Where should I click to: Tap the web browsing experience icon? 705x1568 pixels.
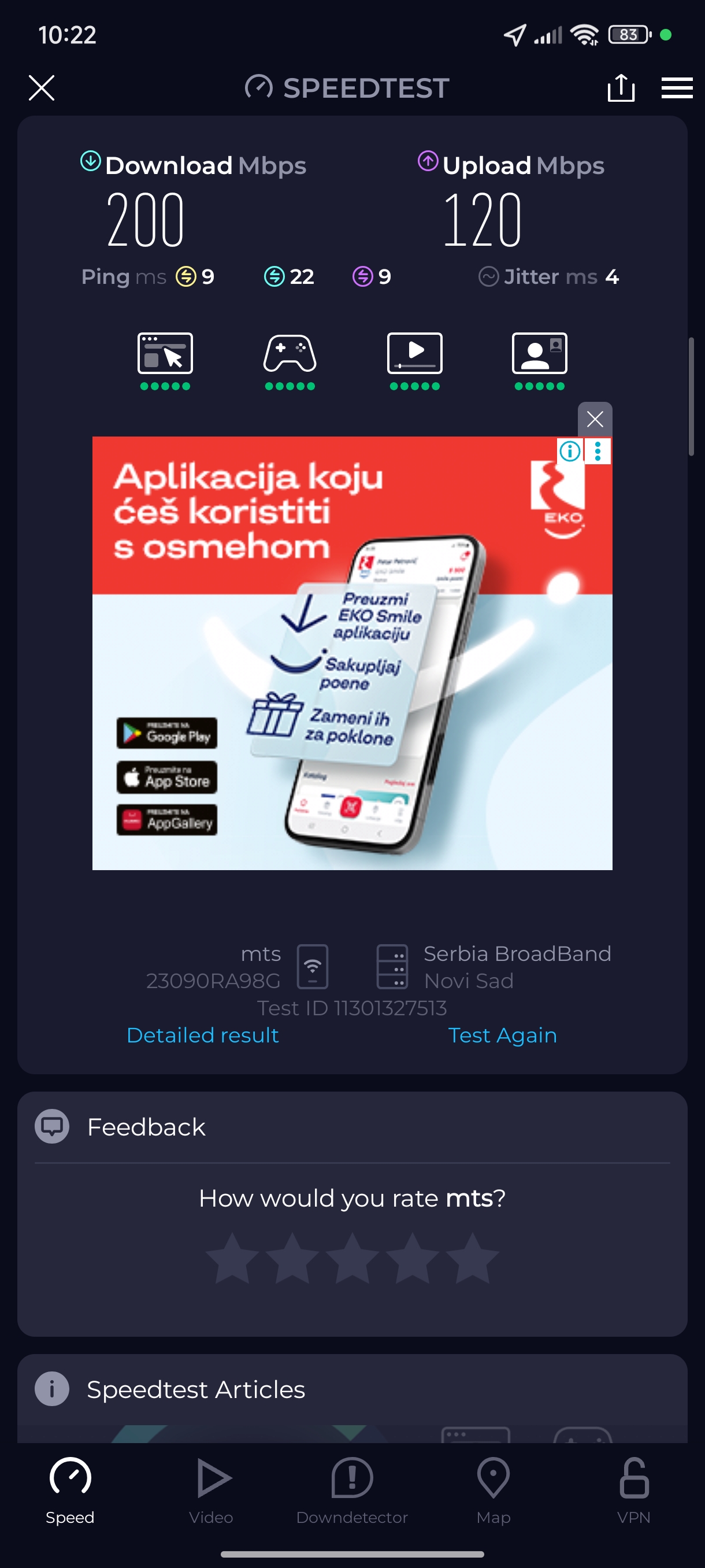pos(165,353)
